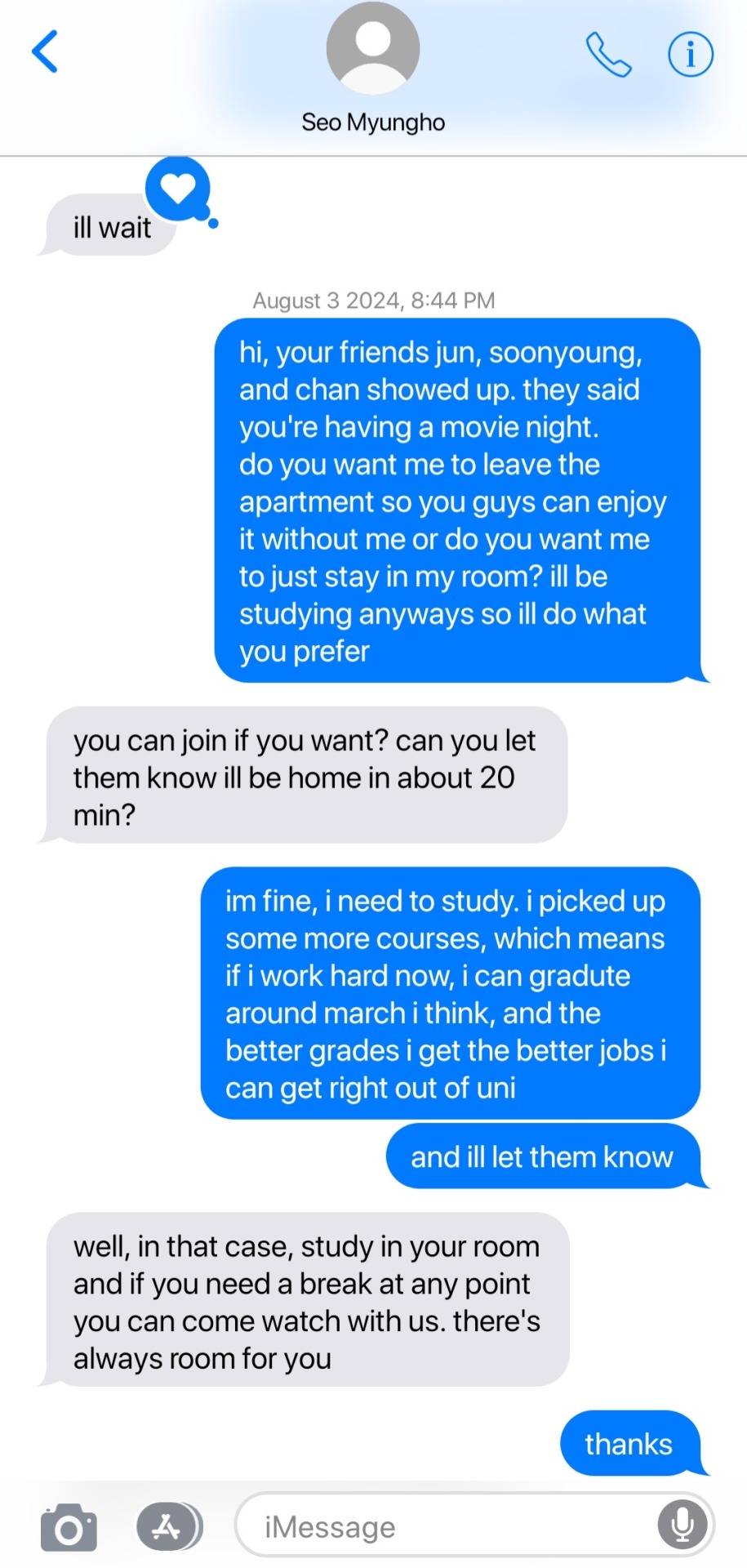The width and height of the screenshot is (747, 1568).
Task: Open the camera to attach a photo
Action: (69, 1526)
